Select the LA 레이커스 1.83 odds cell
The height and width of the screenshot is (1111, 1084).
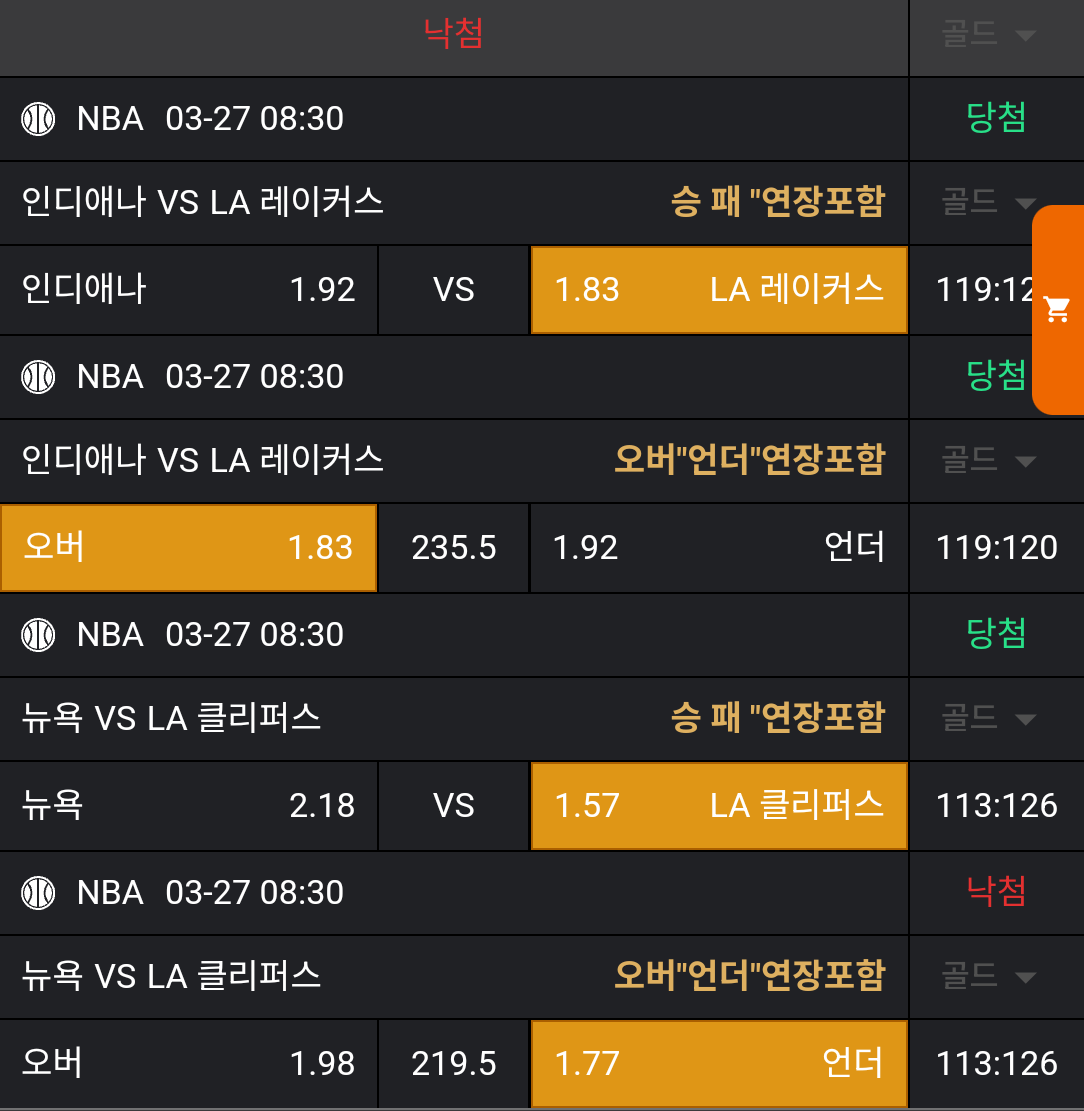tap(718, 290)
